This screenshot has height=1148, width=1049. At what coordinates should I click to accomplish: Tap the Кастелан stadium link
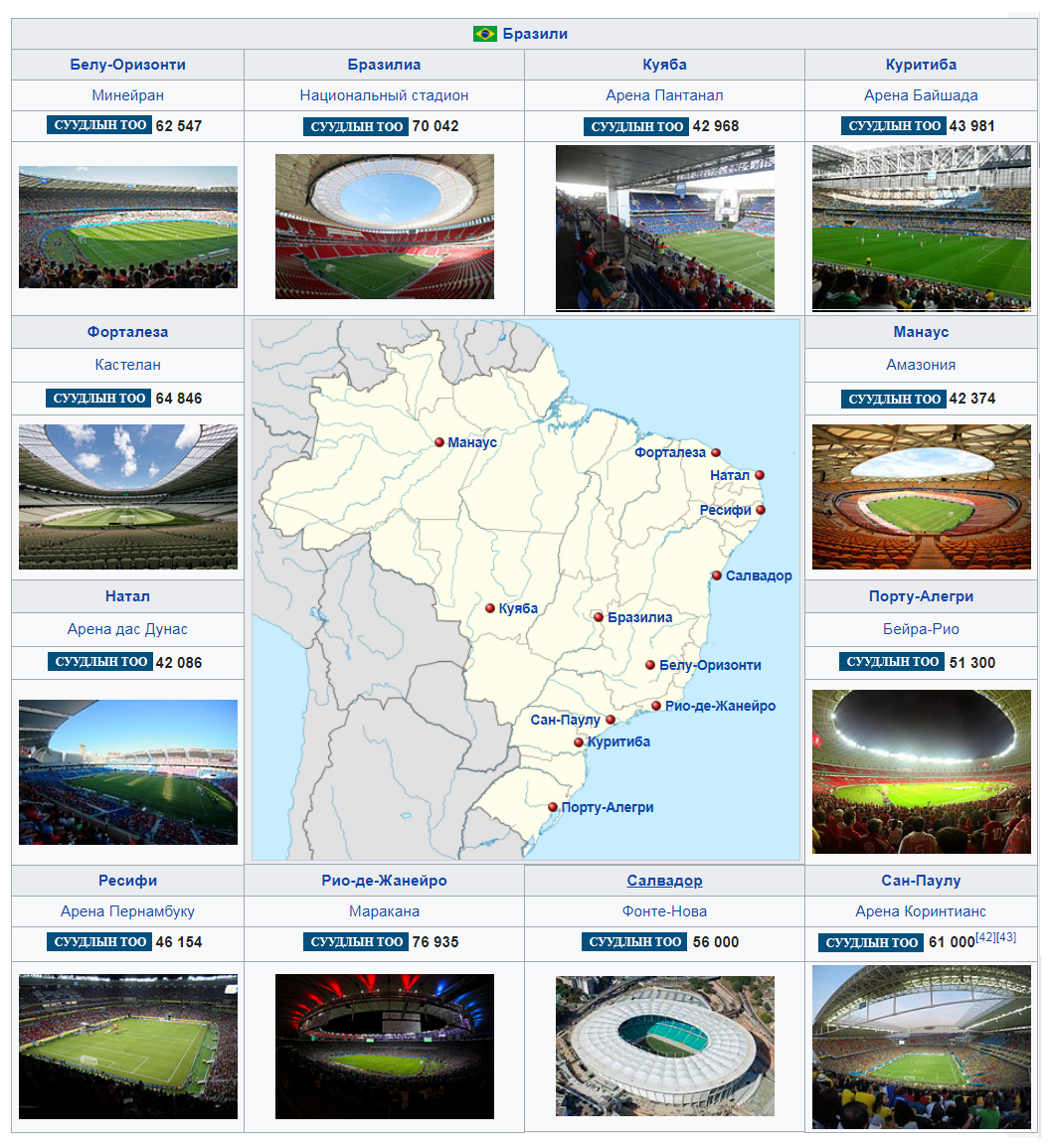click(127, 365)
